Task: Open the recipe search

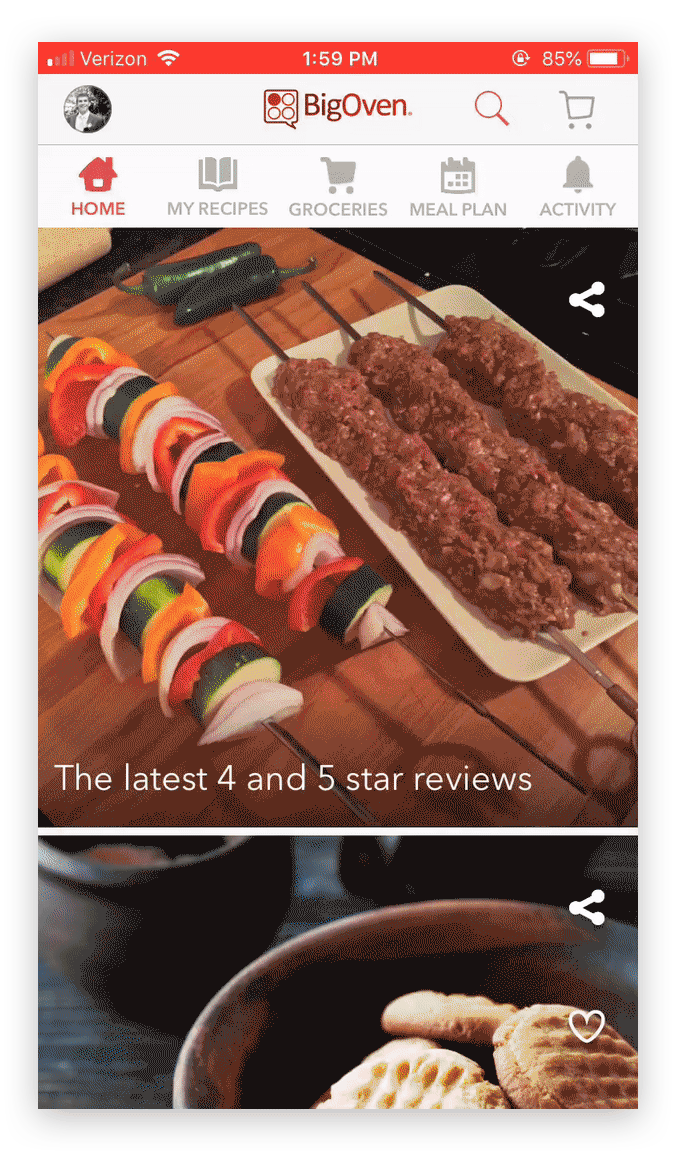Action: pos(491,108)
